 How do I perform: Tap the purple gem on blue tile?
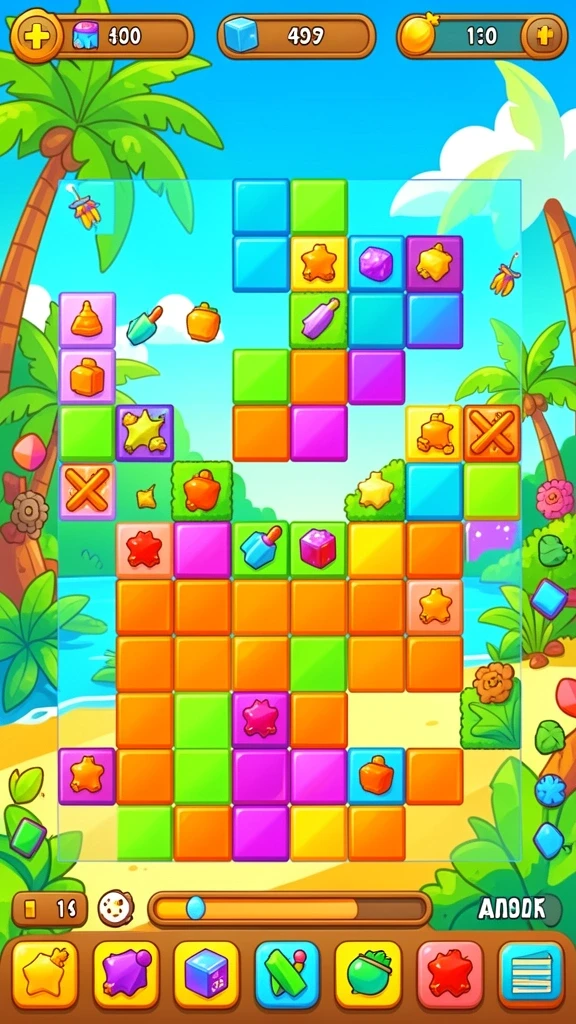tap(376, 263)
